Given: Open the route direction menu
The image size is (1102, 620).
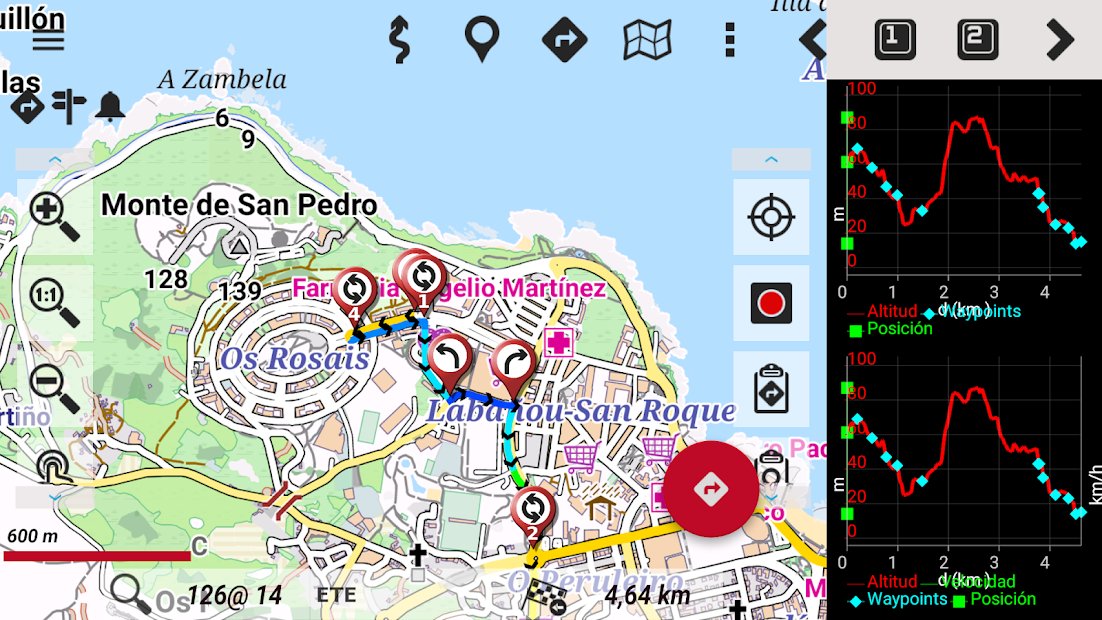Looking at the screenshot, I should pyautogui.click(x=564, y=41).
